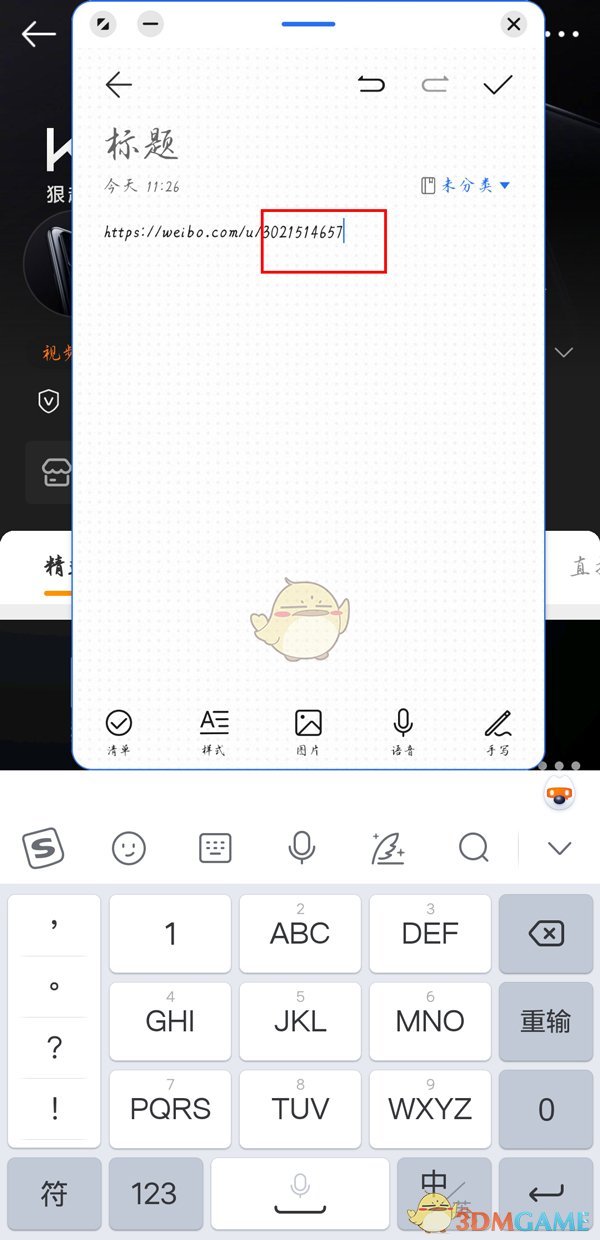Switch keyboard to 123 number mode

click(x=155, y=1193)
